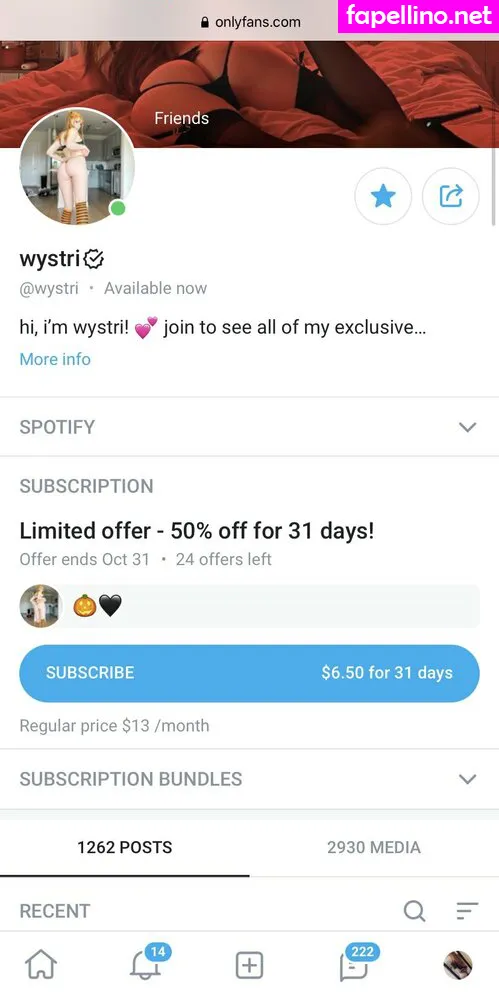The height and width of the screenshot is (1000, 499).
Task: Expand the Spotify section
Action: point(250,427)
